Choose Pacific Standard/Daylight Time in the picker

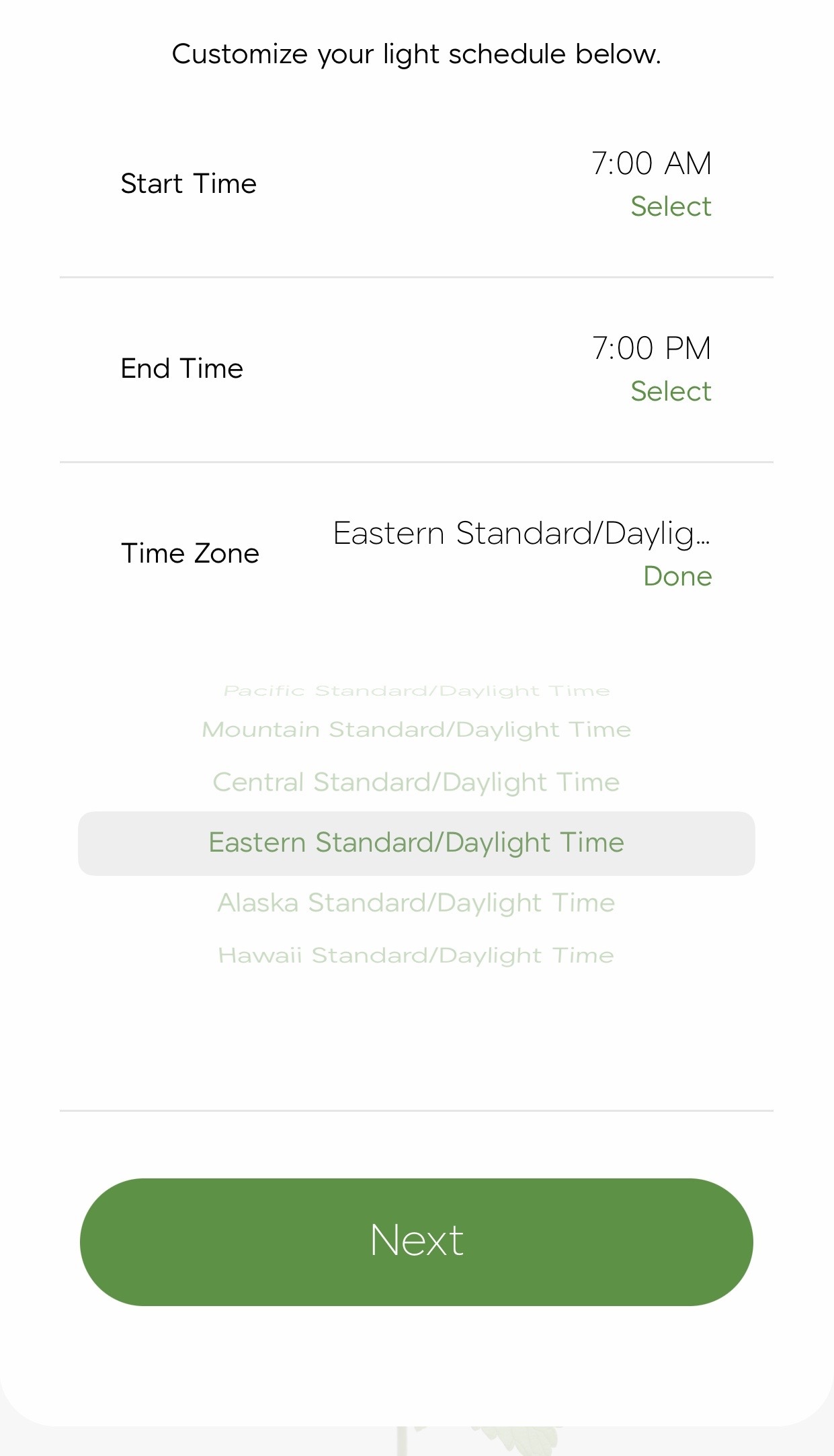click(x=417, y=691)
